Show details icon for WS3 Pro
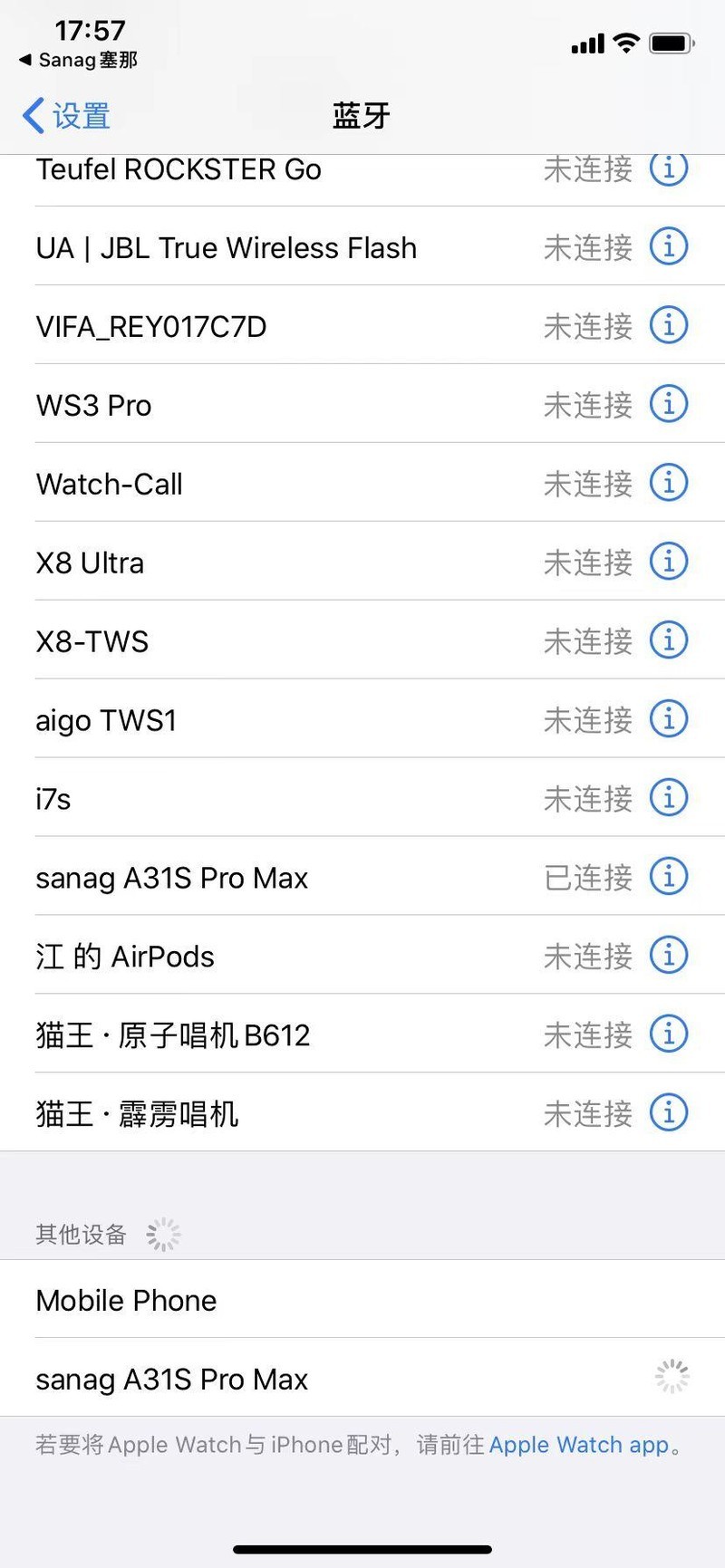 pos(669,404)
